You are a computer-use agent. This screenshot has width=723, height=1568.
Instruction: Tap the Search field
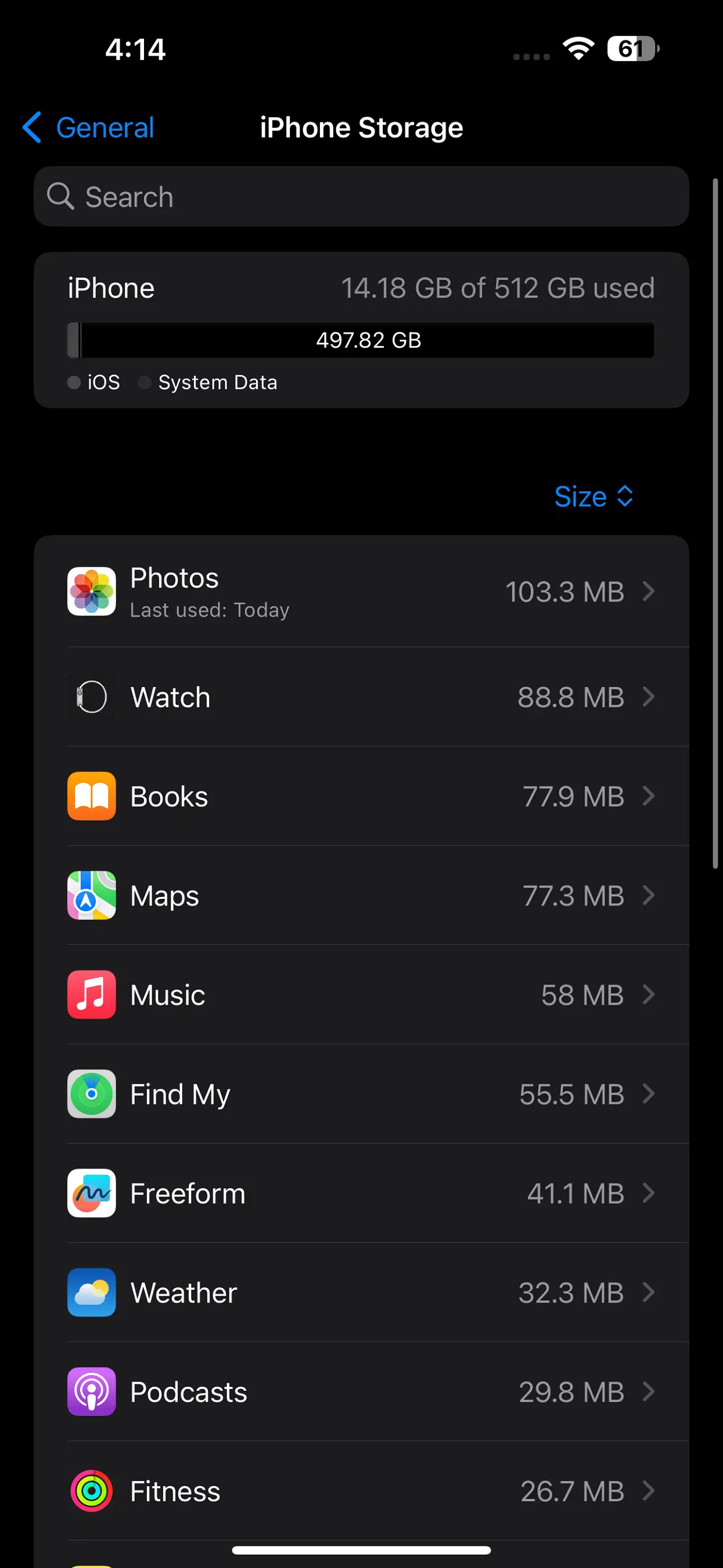coord(361,197)
